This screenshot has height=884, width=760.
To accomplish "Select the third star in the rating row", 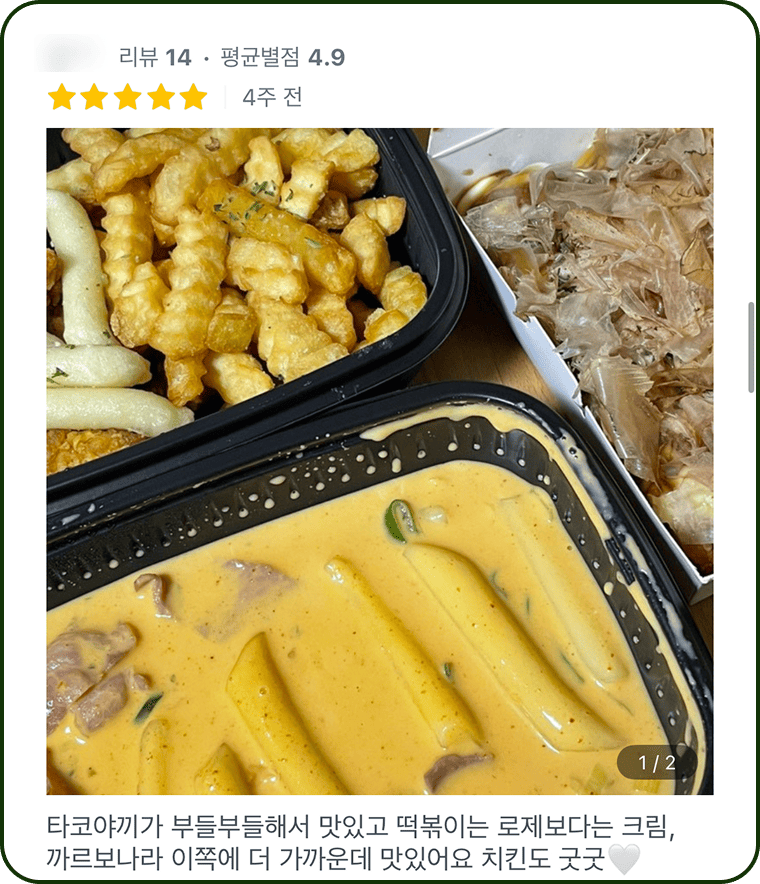I will coord(128,98).
